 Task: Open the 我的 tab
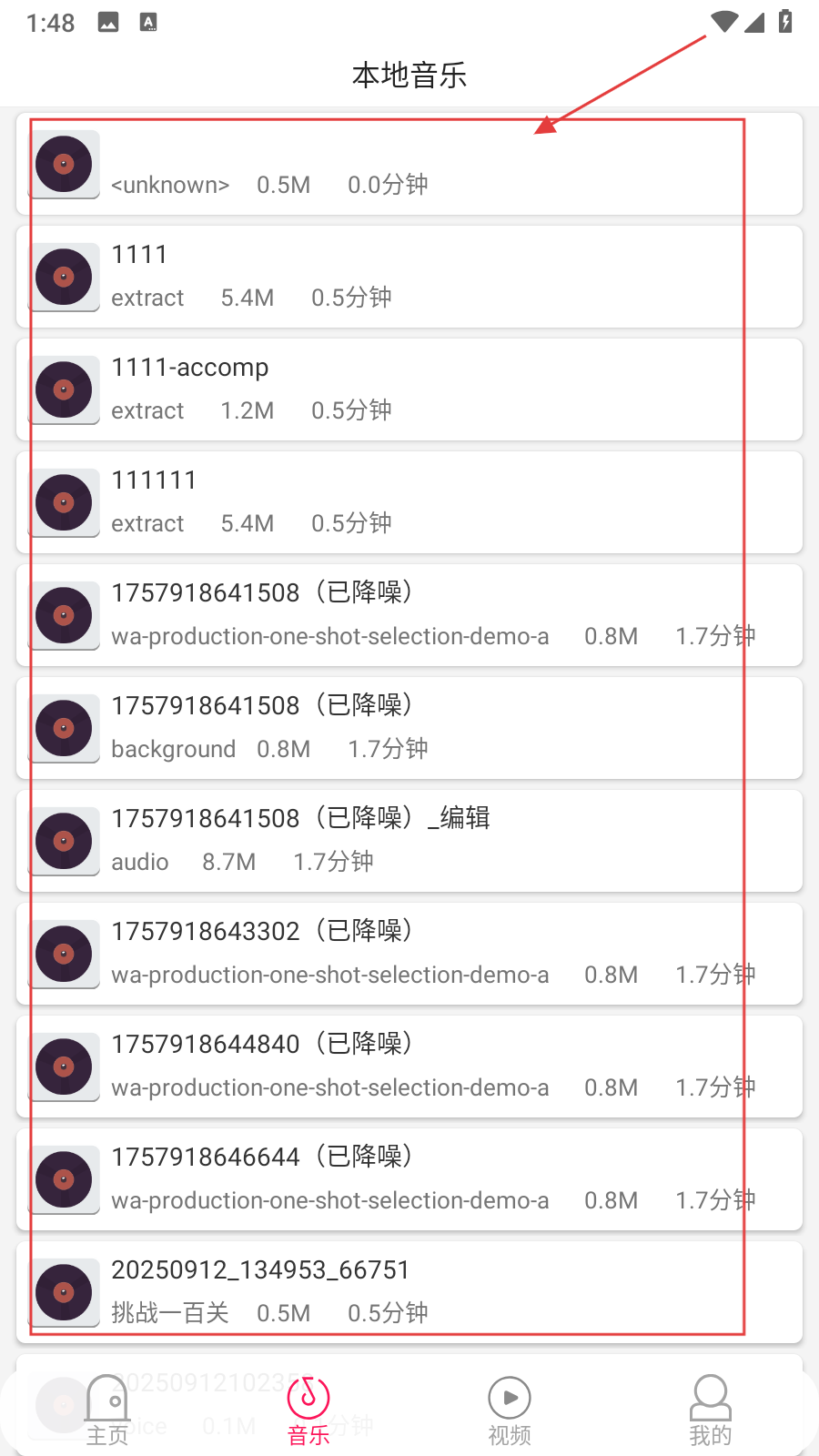(710, 1410)
